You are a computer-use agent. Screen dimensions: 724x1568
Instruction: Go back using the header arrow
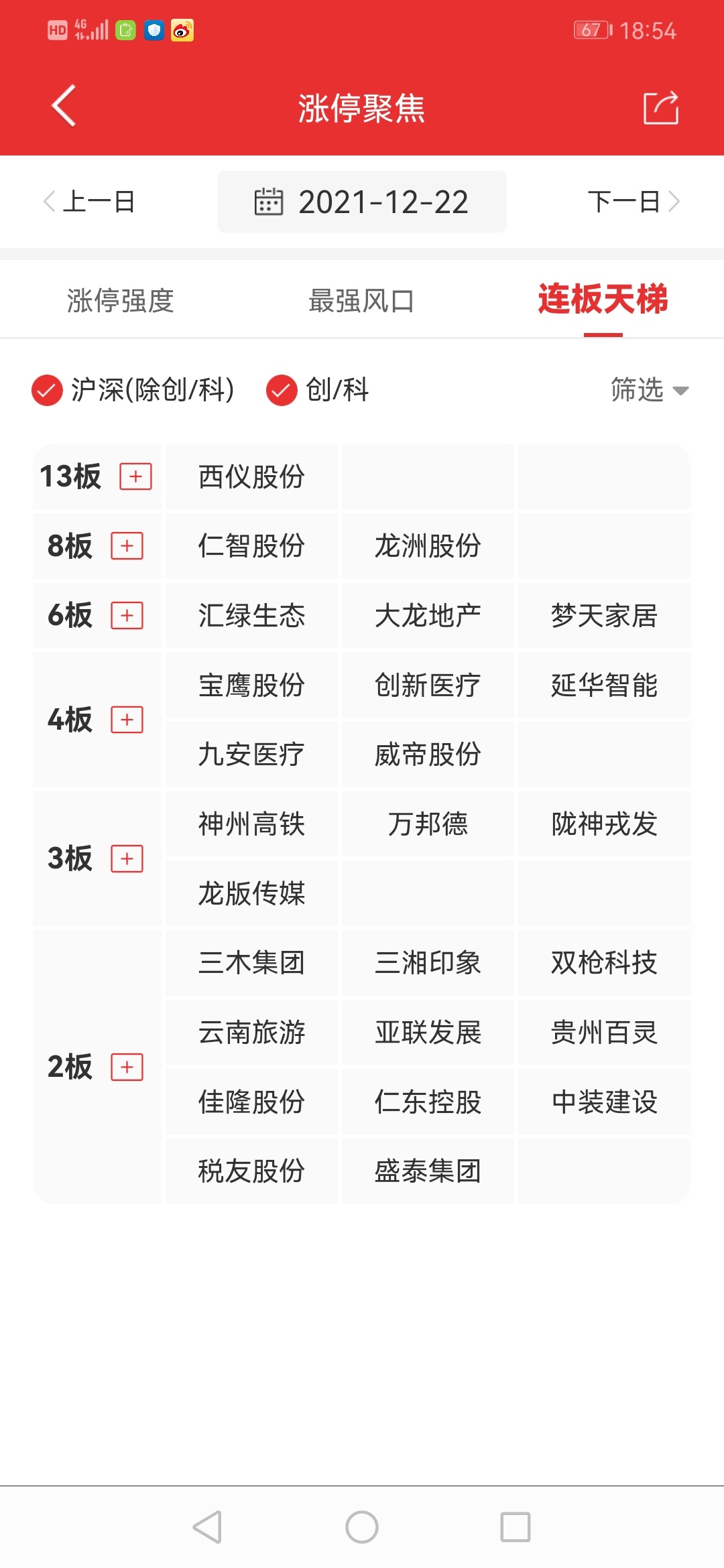(64, 106)
